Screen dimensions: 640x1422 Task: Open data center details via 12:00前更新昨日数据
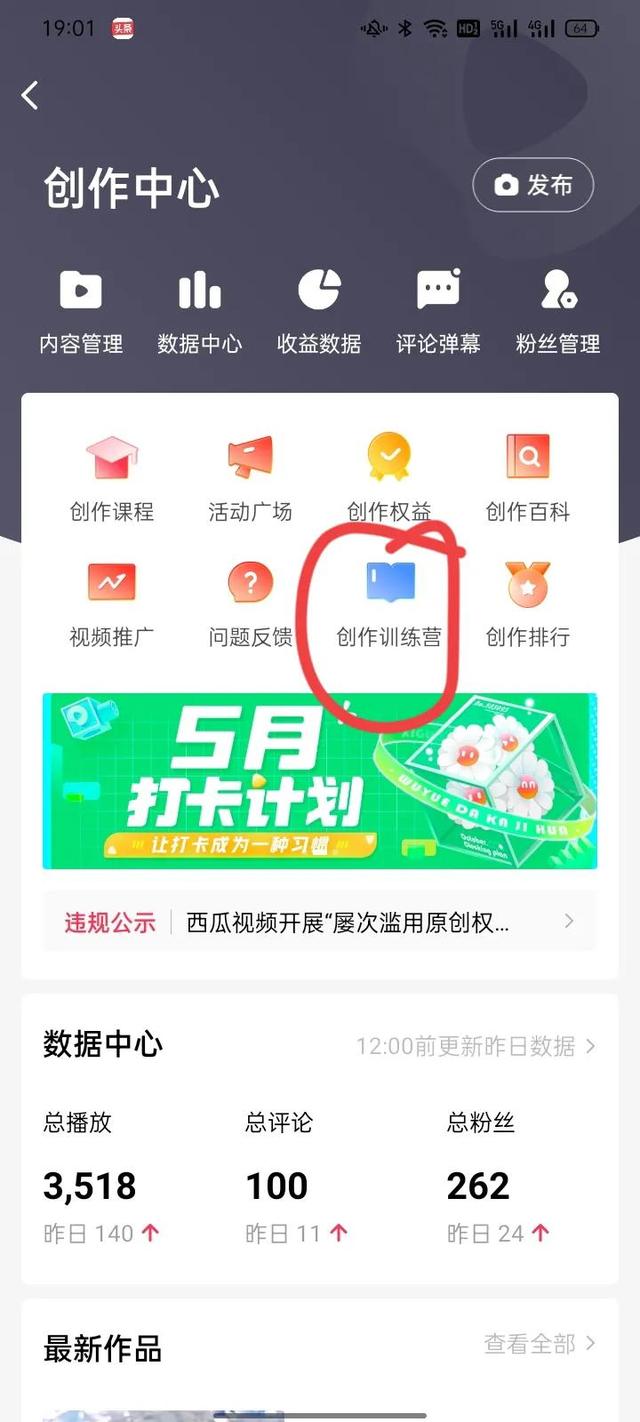pos(475,1046)
